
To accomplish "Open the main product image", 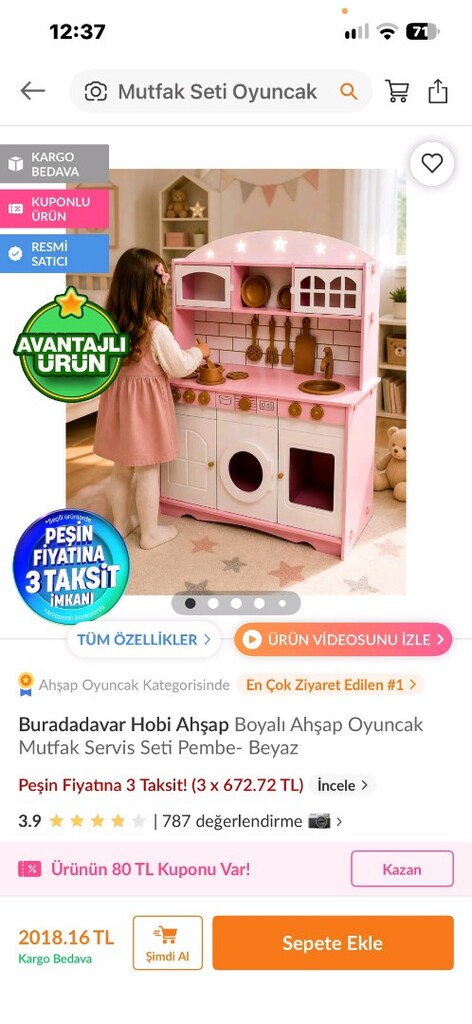I will [x=236, y=381].
